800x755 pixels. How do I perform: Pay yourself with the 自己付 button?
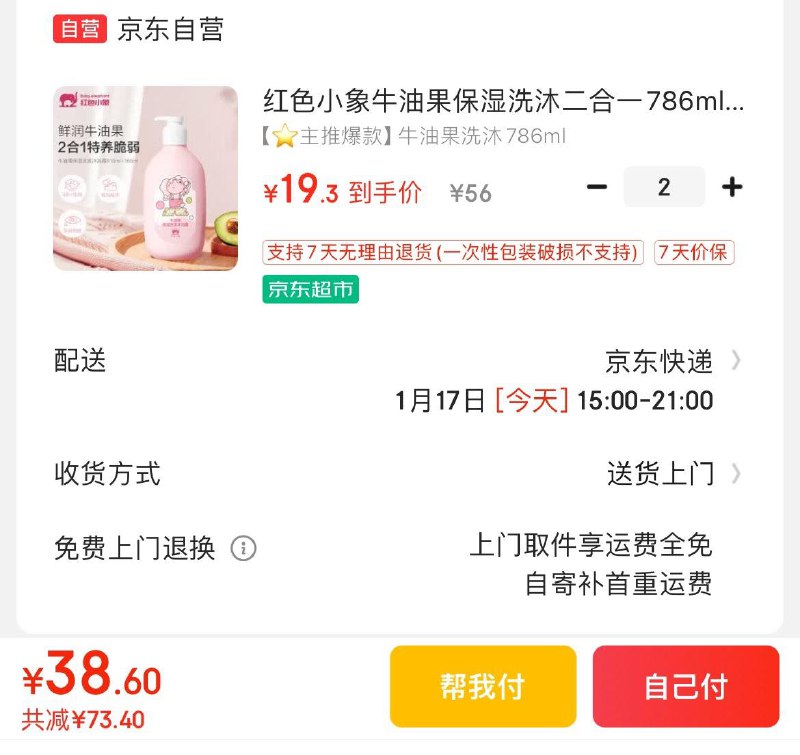pos(685,686)
